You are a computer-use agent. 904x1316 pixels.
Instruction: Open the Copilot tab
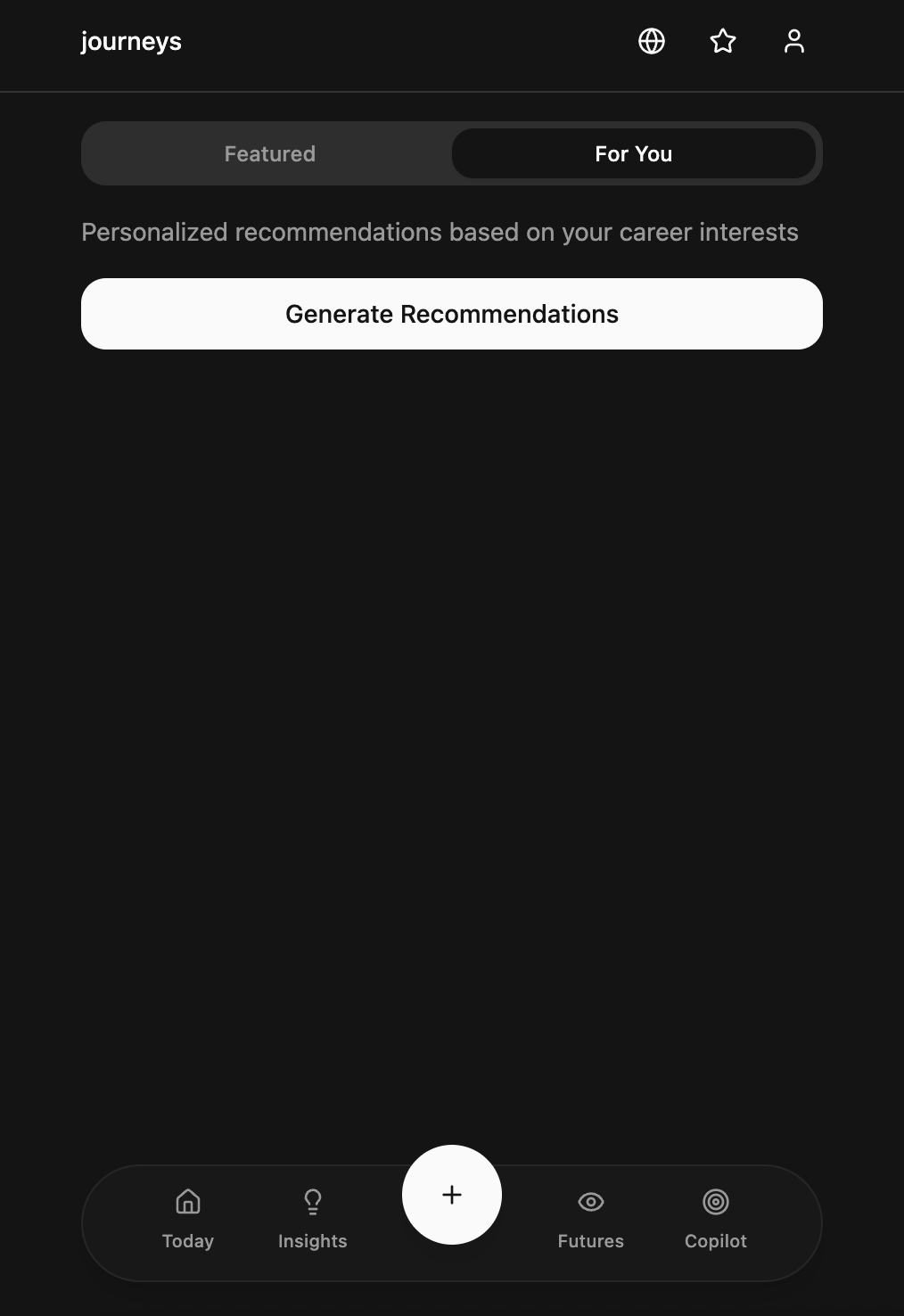pyautogui.click(x=715, y=1219)
